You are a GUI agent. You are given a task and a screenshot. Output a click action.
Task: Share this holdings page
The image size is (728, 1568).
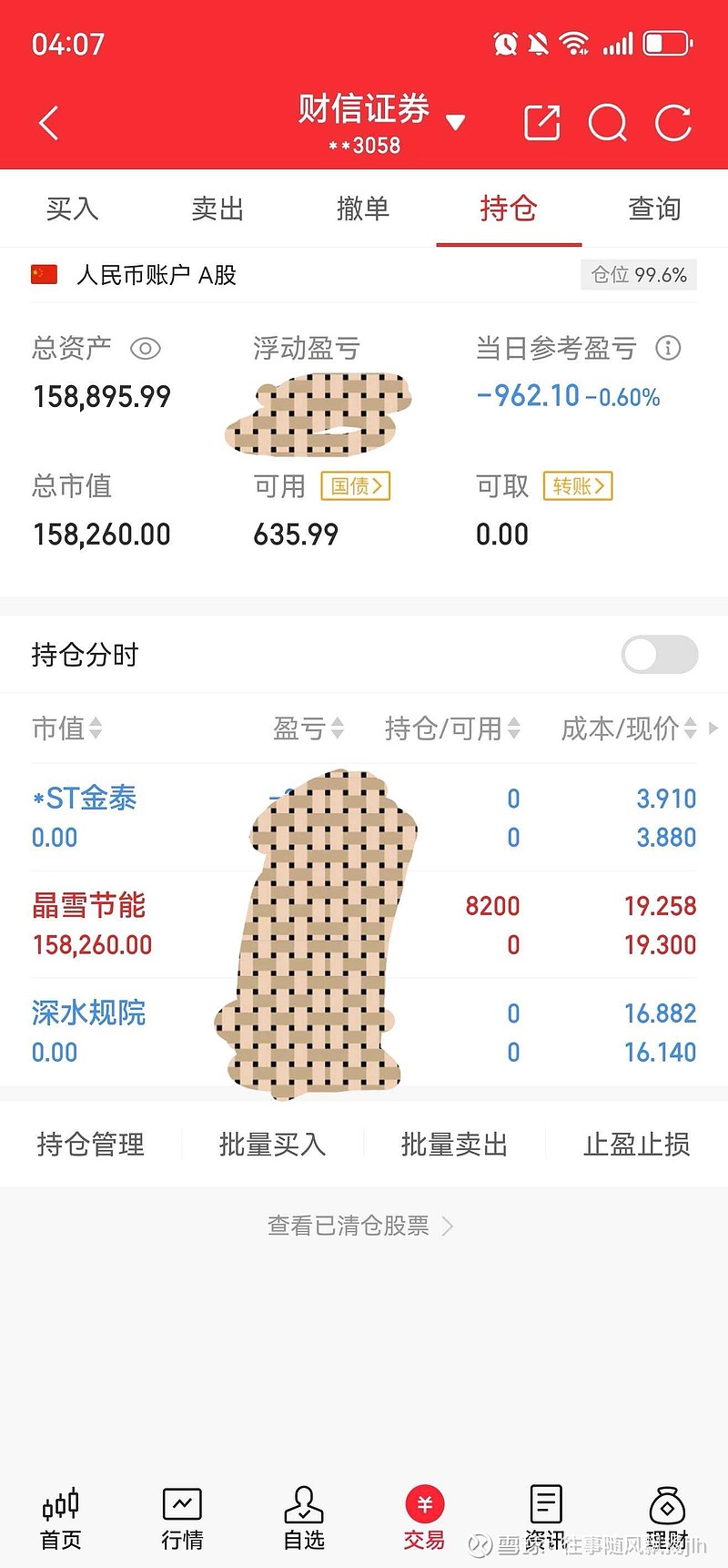coord(542,123)
